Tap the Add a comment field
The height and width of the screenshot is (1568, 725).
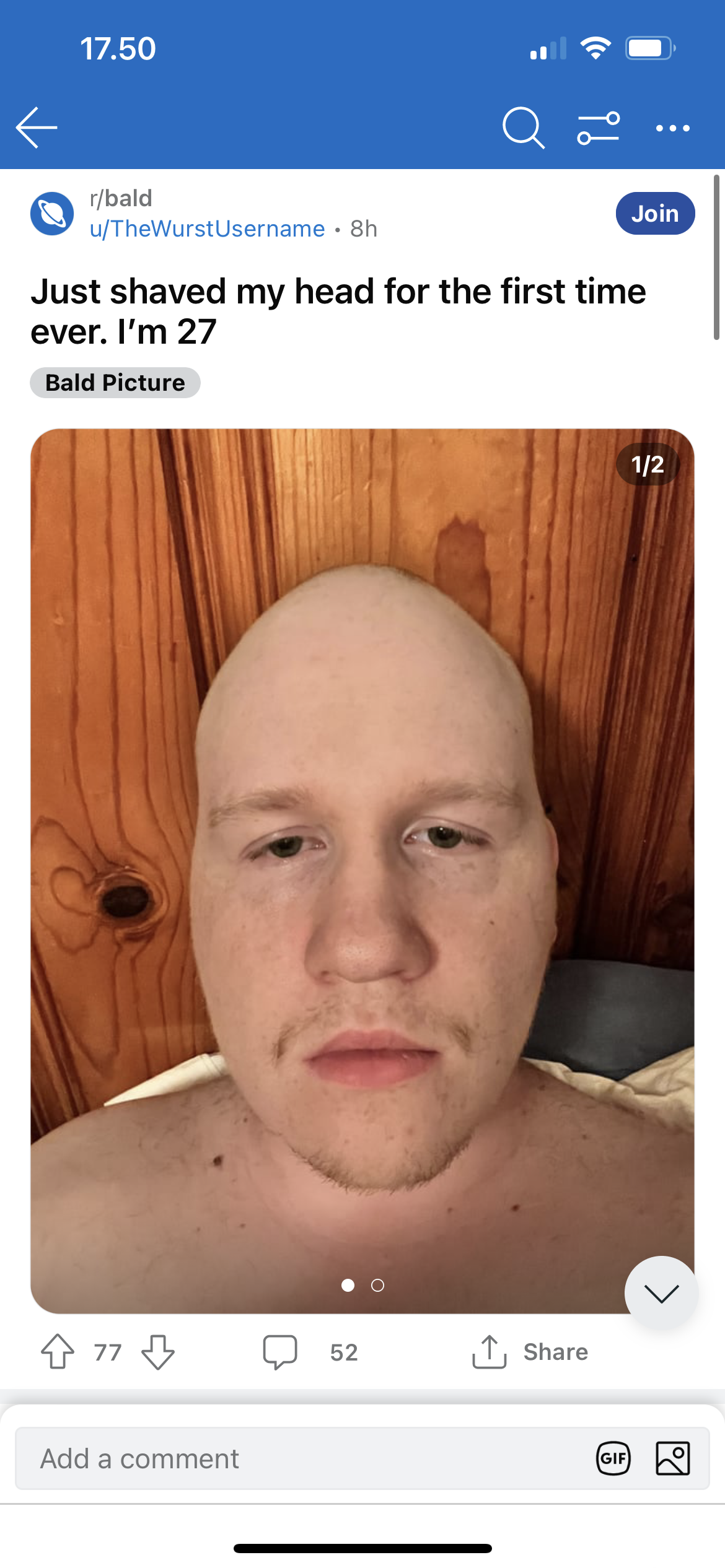point(297,1459)
